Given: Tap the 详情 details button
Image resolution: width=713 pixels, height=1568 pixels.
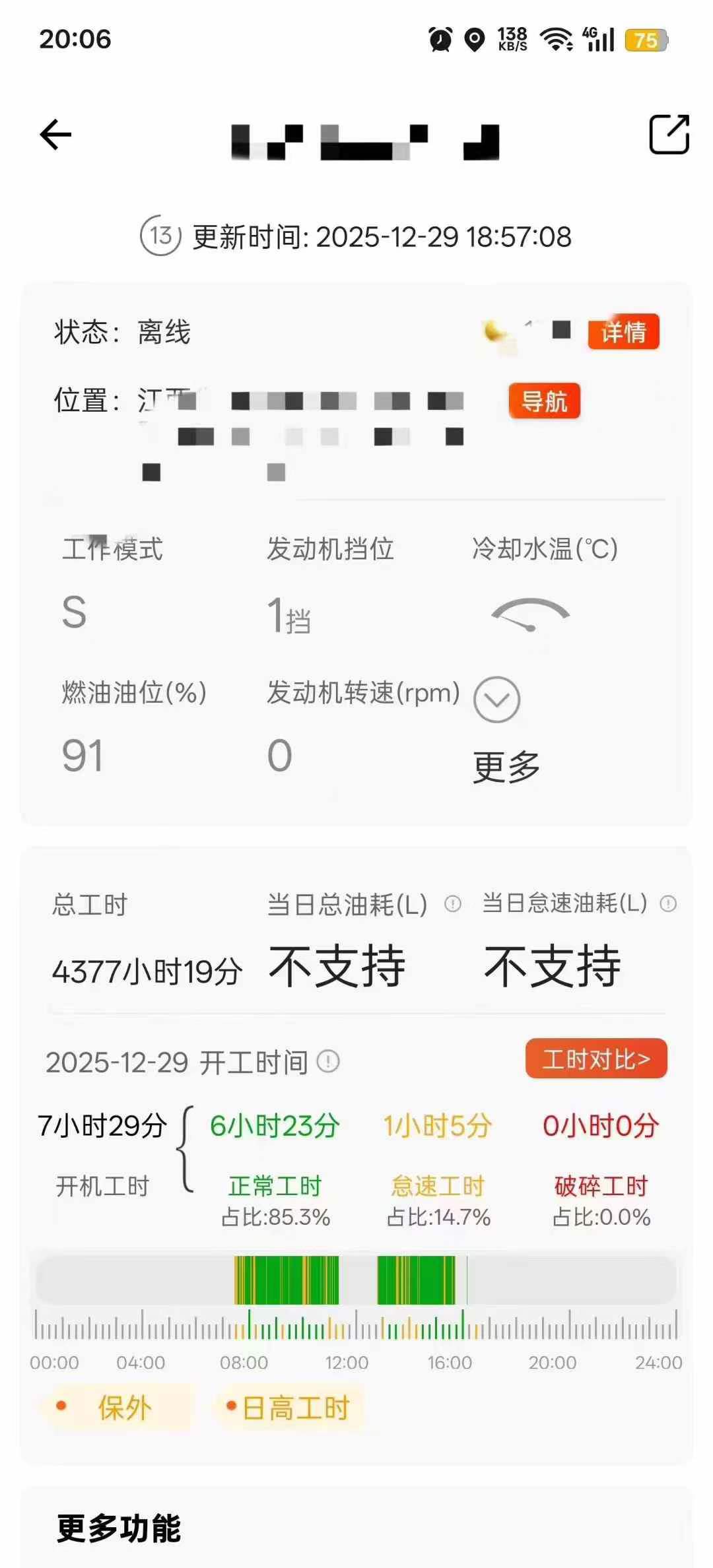Looking at the screenshot, I should [623, 332].
